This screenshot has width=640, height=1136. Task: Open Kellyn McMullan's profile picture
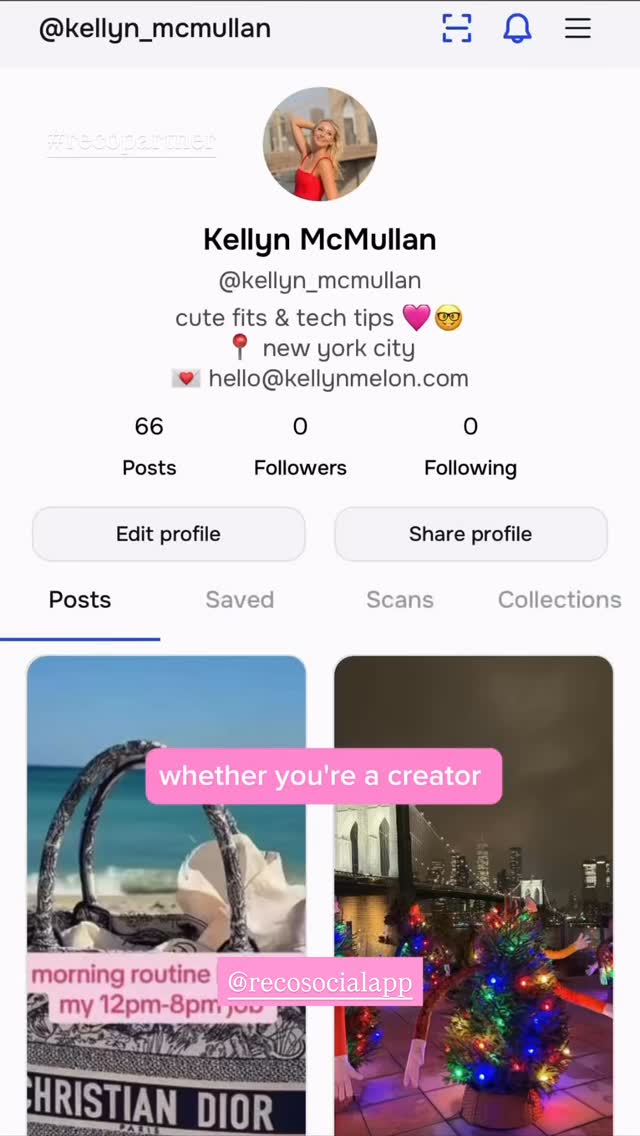click(x=320, y=144)
